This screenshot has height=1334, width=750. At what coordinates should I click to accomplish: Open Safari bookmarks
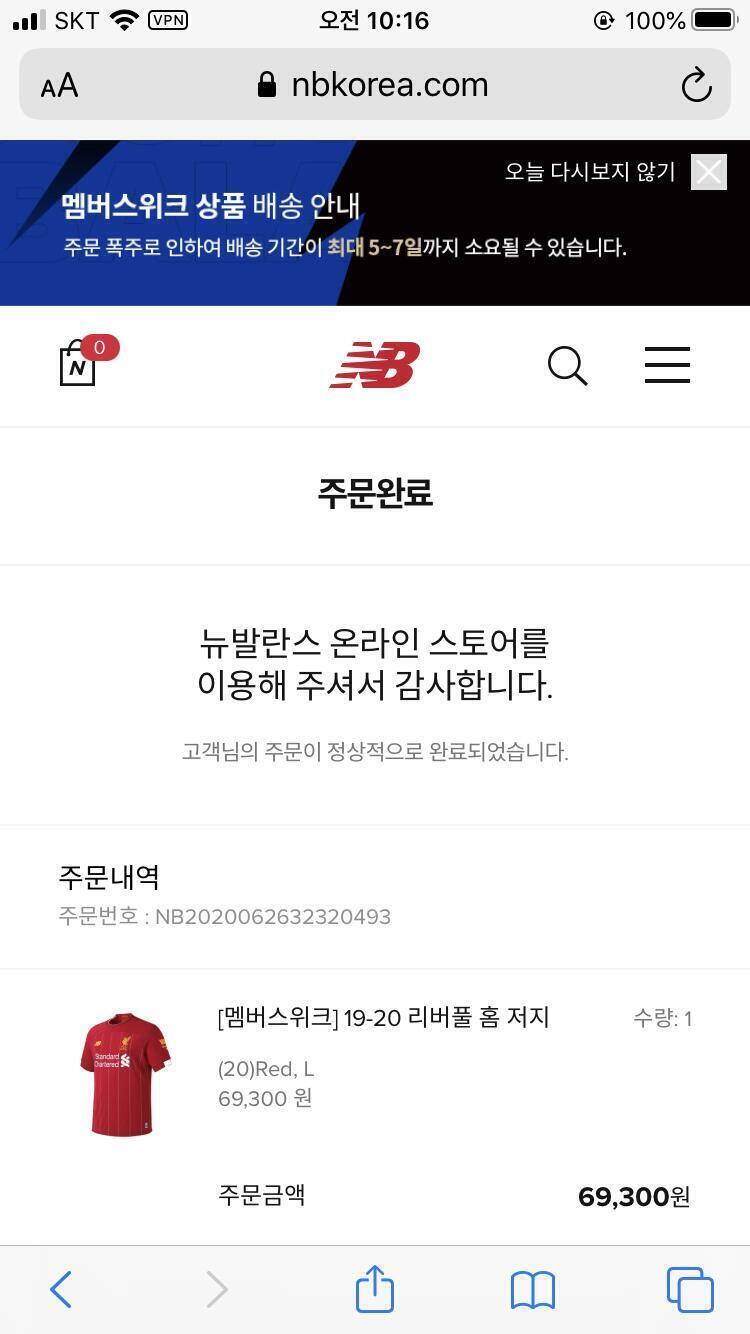533,1289
